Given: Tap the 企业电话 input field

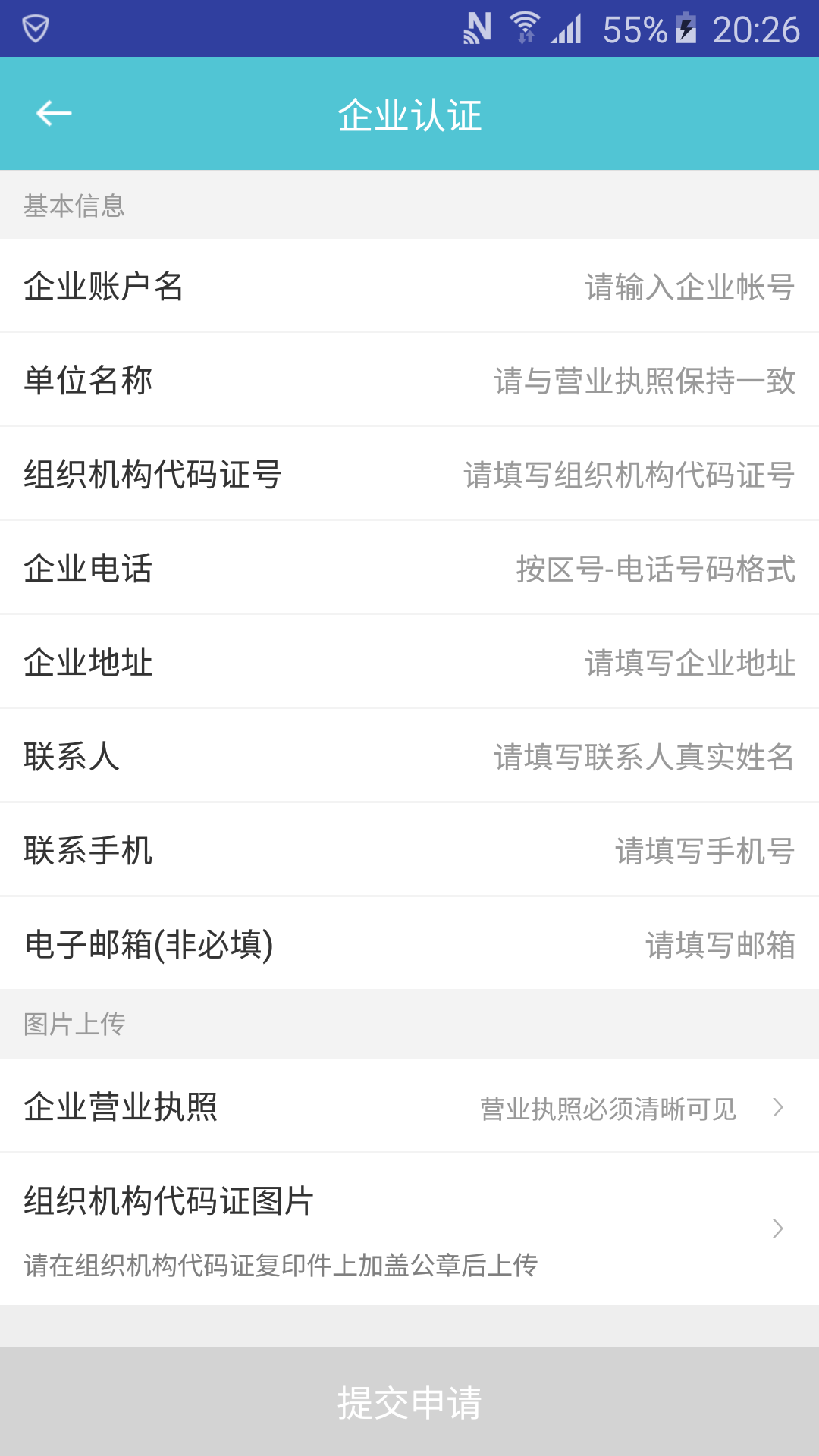Looking at the screenshot, I should point(655,569).
